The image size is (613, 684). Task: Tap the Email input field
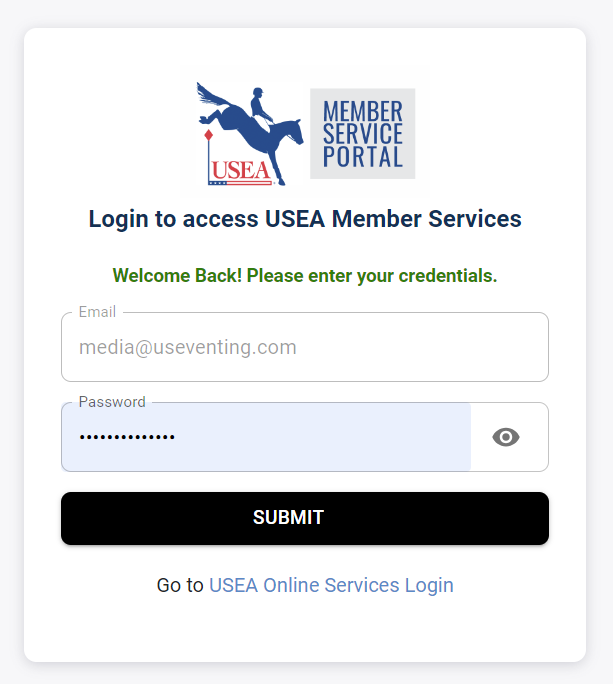point(304,348)
